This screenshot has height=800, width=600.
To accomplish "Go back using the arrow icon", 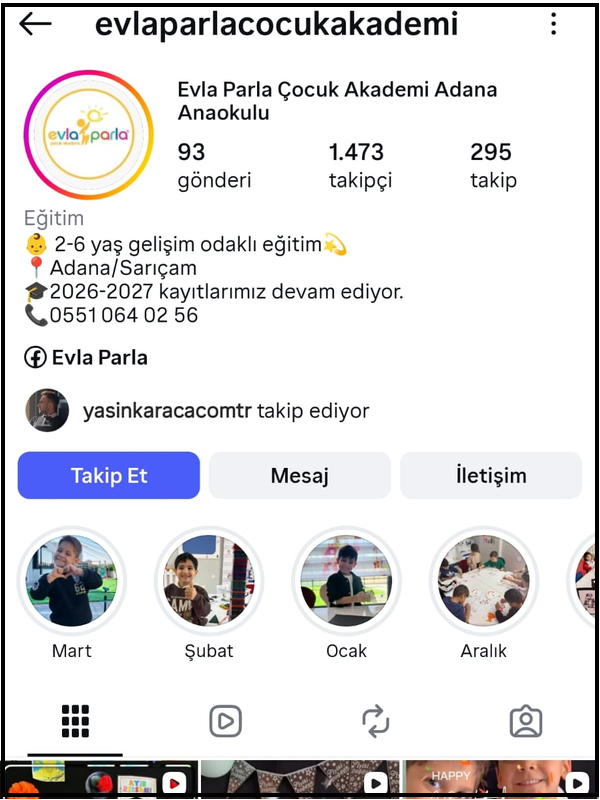I will pos(35,25).
